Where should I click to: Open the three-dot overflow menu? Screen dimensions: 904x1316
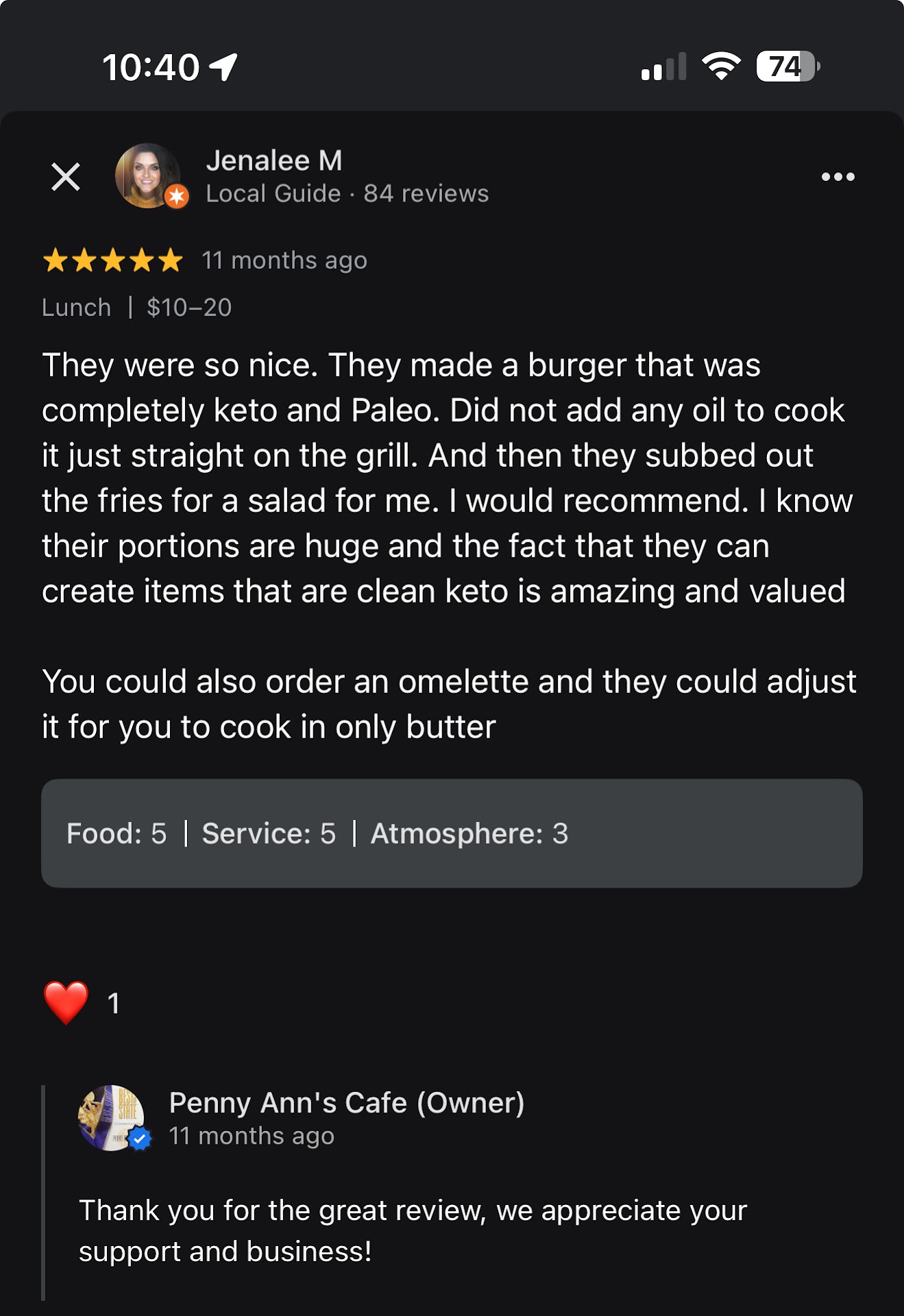[x=838, y=177]
